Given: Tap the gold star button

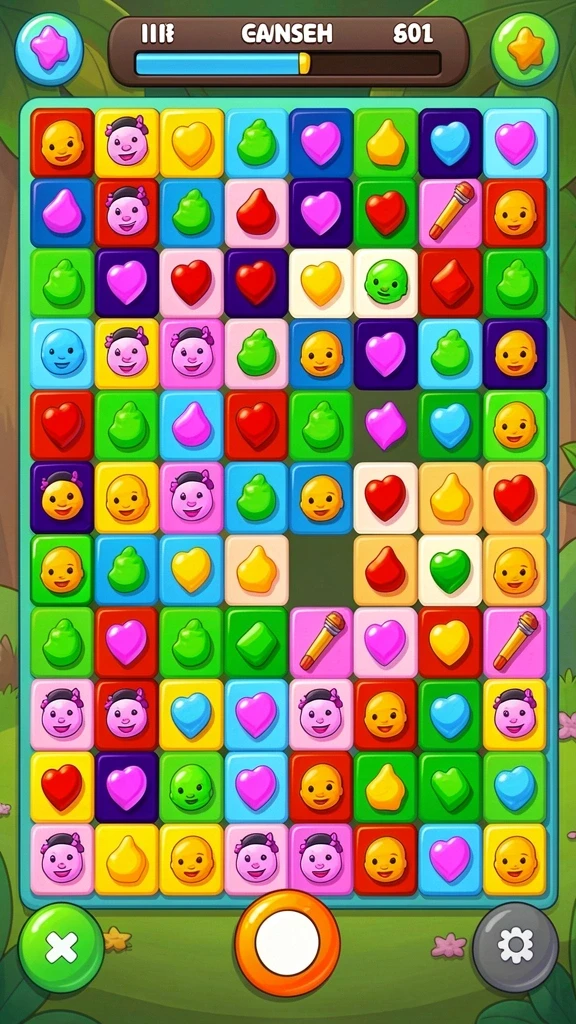Looking at the screenshot, I should pyautogui.click(x=525, y=48).
